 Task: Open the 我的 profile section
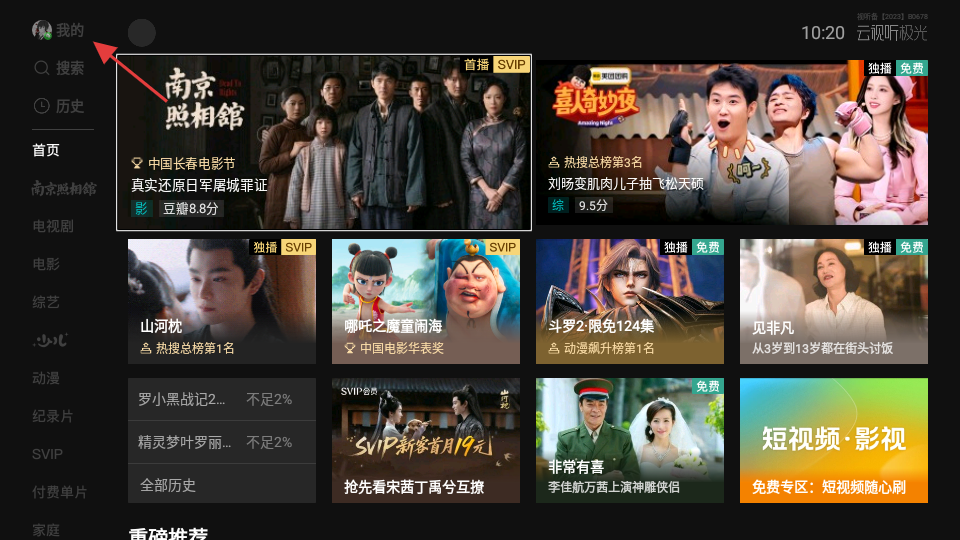(x=59, y=31)
